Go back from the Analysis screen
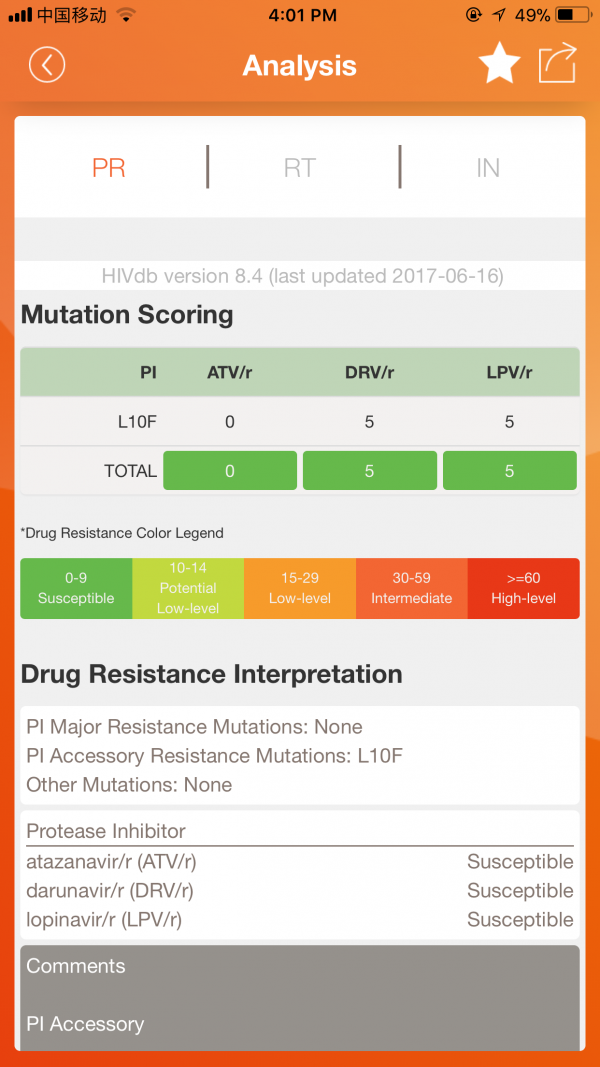 click(x=47, y=65)
